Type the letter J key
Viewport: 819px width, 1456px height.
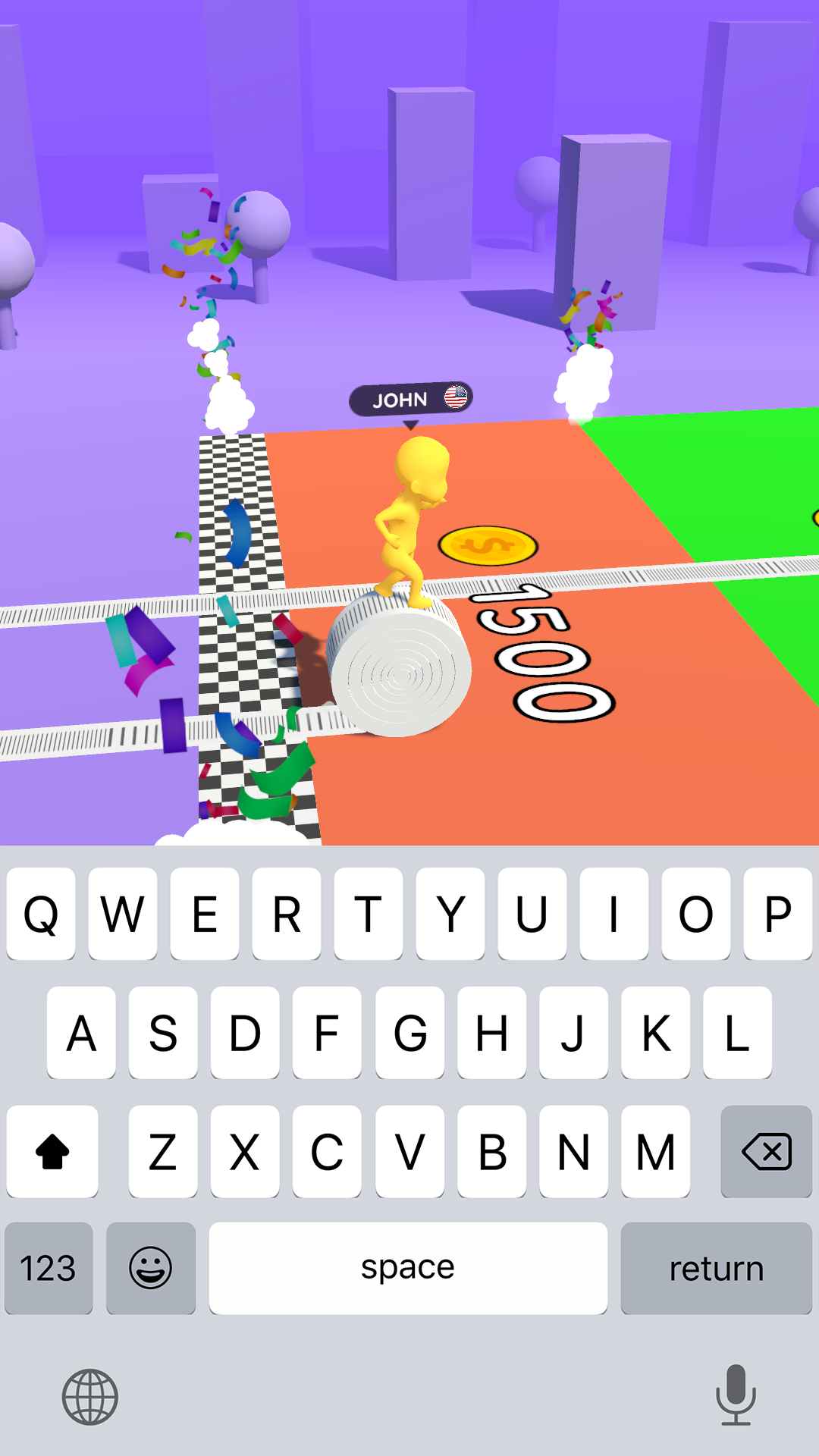point(573,1033)
